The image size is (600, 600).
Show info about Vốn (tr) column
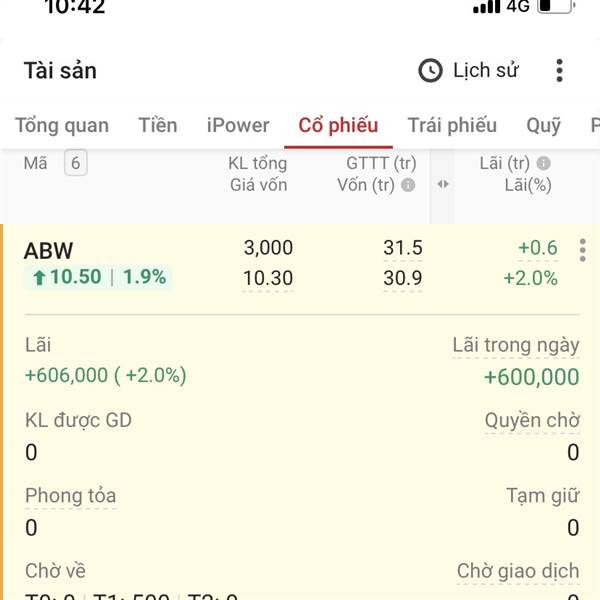408,185
